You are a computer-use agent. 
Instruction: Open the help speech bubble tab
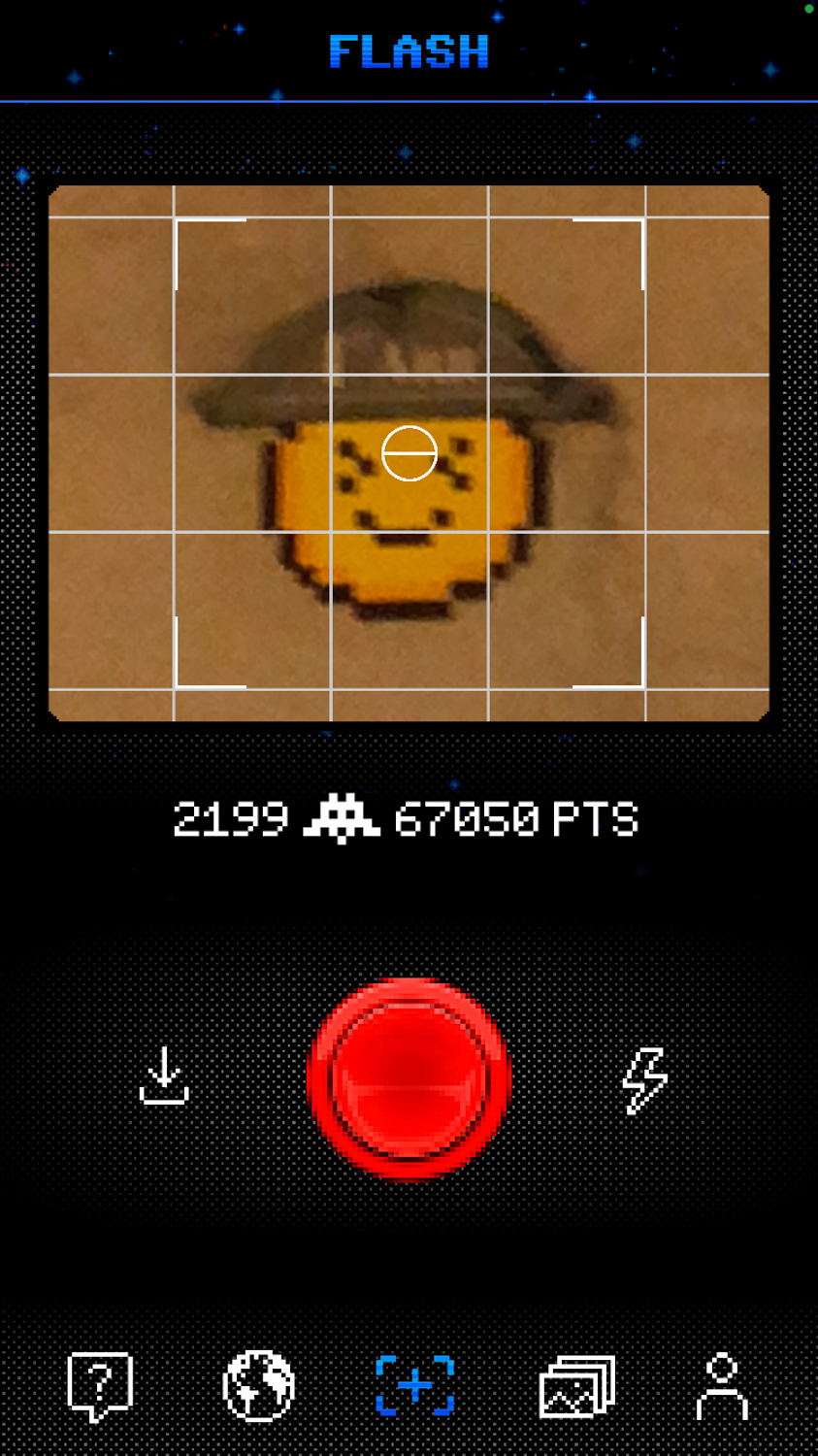click(x=100, y=1387)
